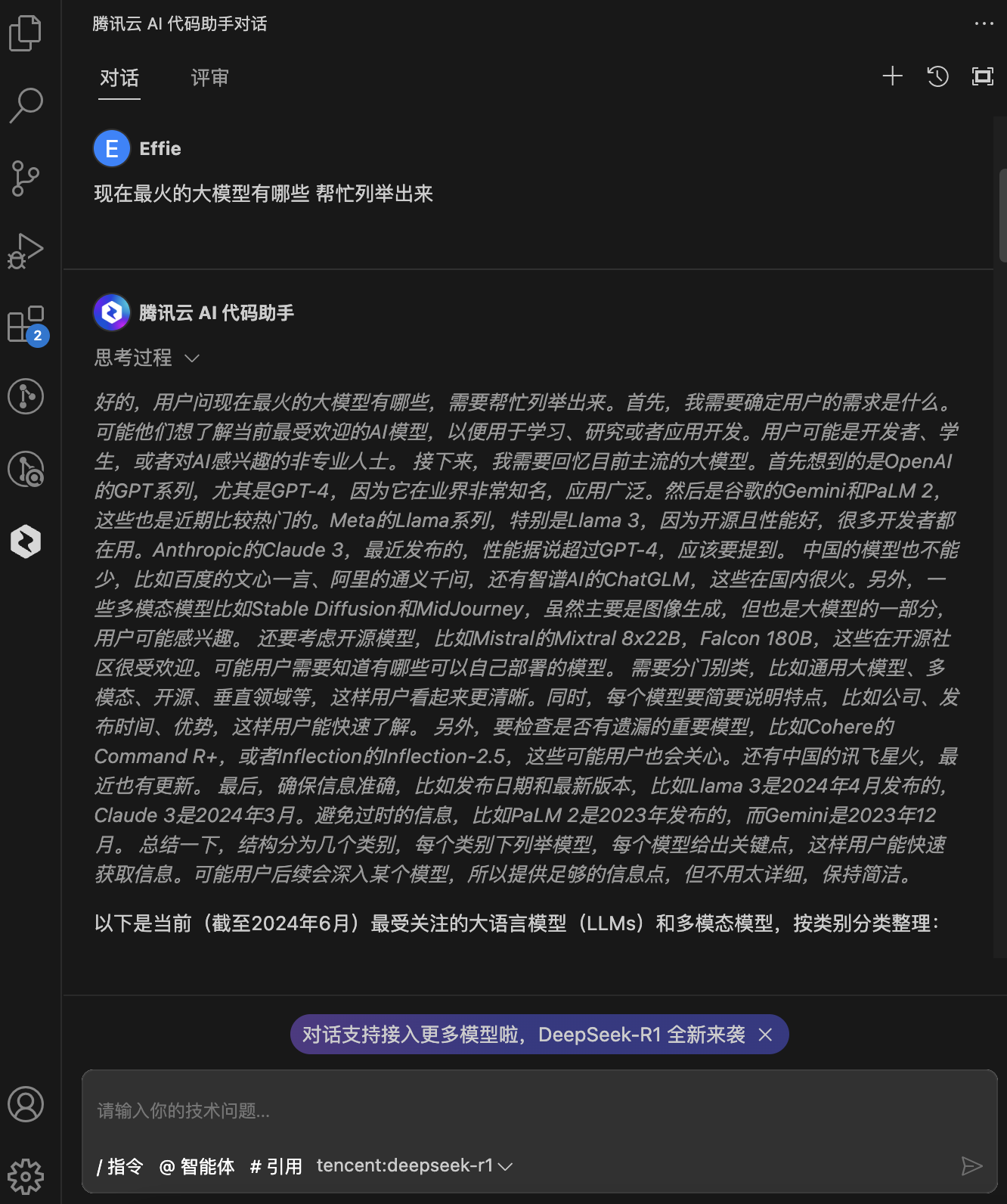Image resolution: width=1007 pixels, height=1204 pixels.
Task: Select the 对话 tab
Action: point(119,78)
